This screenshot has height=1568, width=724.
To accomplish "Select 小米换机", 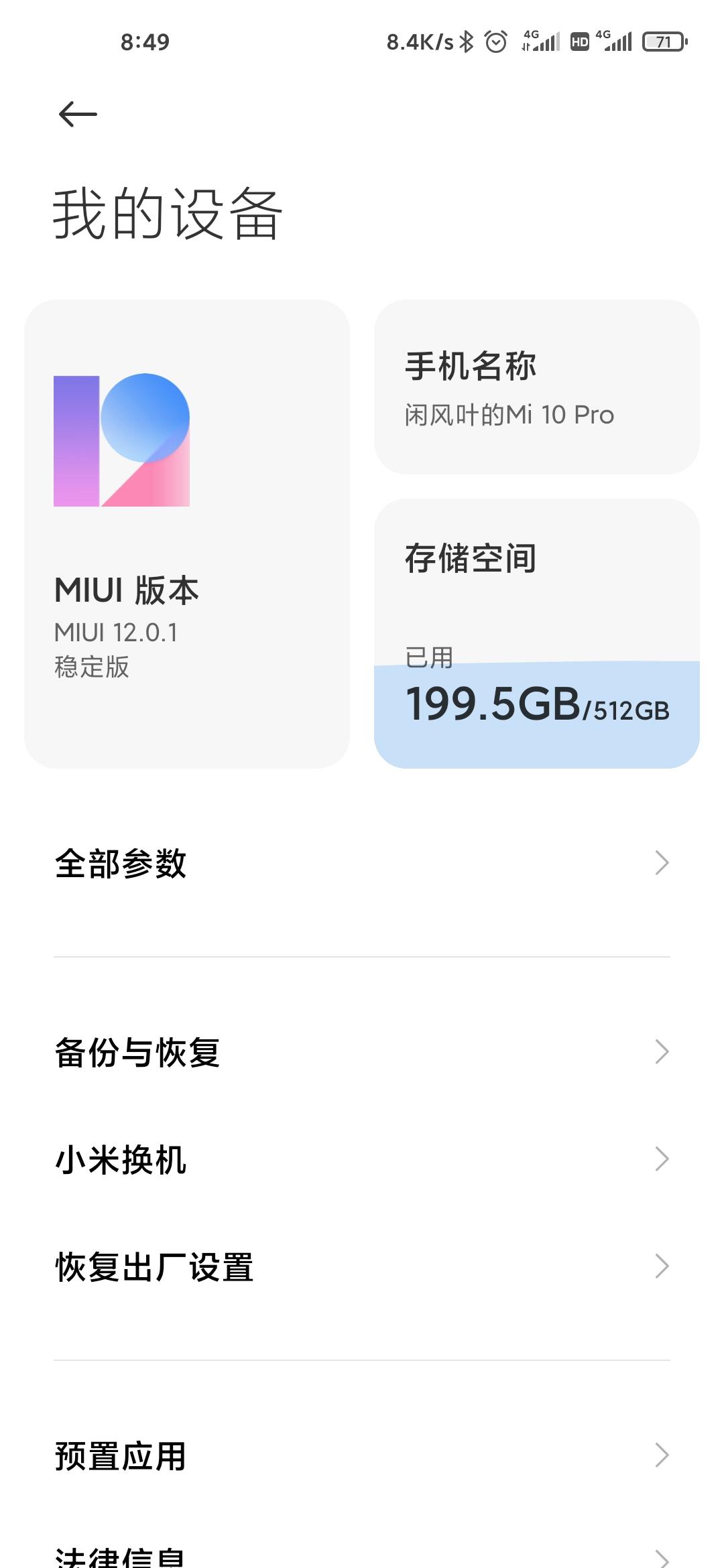I will [x=362, y=1159].
